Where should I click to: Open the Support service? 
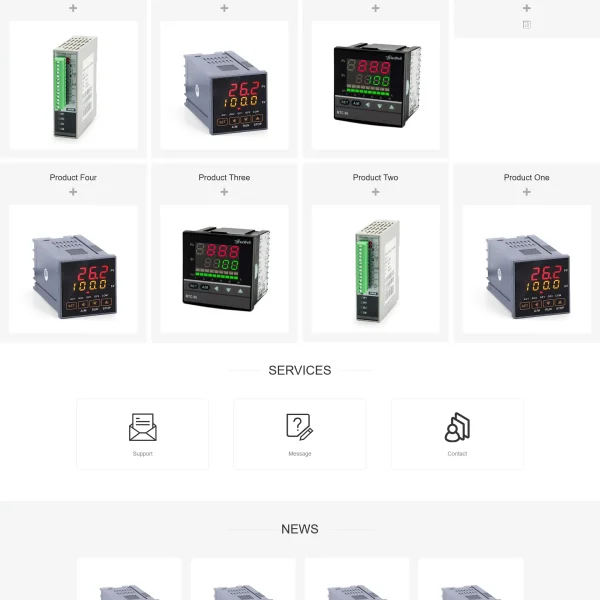coord(143,433)
